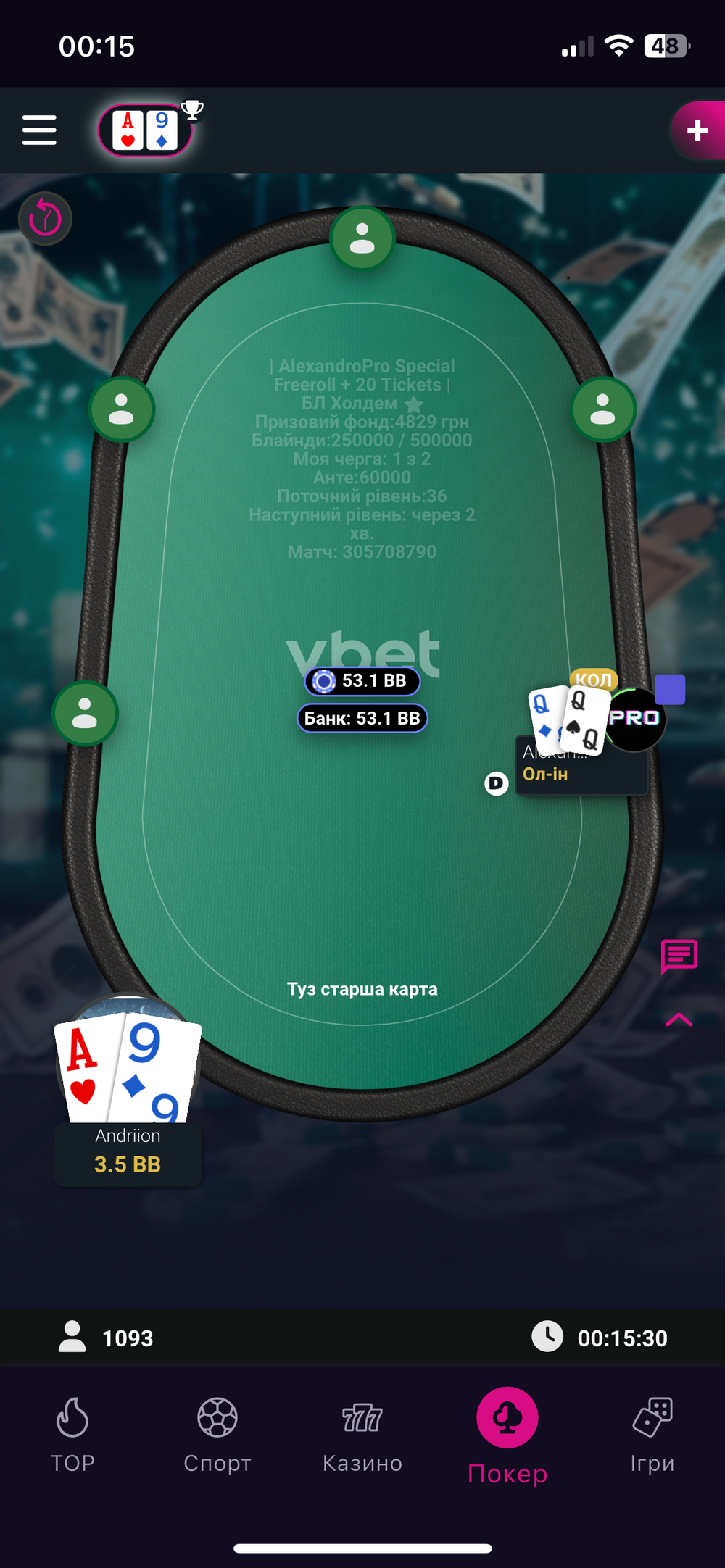The height and width of the screenshot is (1568, 725).
Task: Switch to the Ігри tab
Action: tap(652, 1435)
